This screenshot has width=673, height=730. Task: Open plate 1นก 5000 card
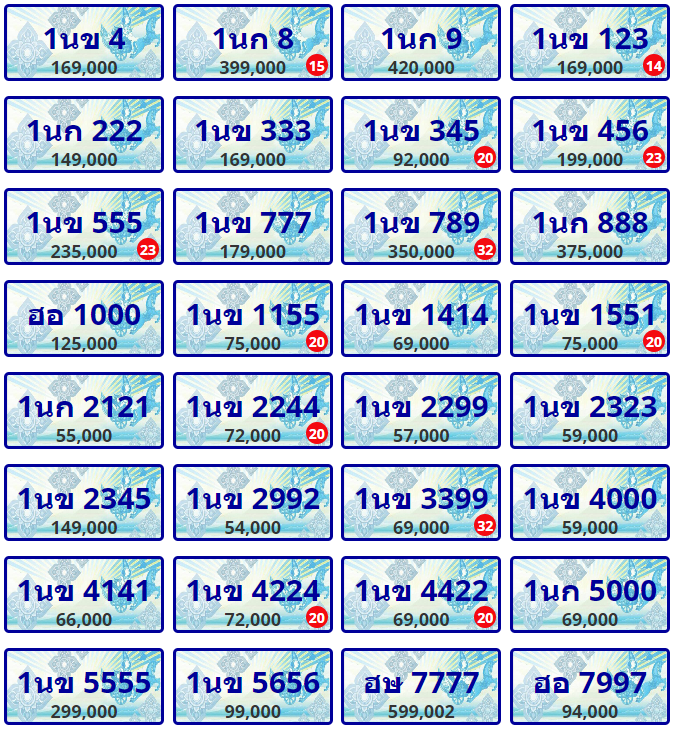click(x=589, y=594)
